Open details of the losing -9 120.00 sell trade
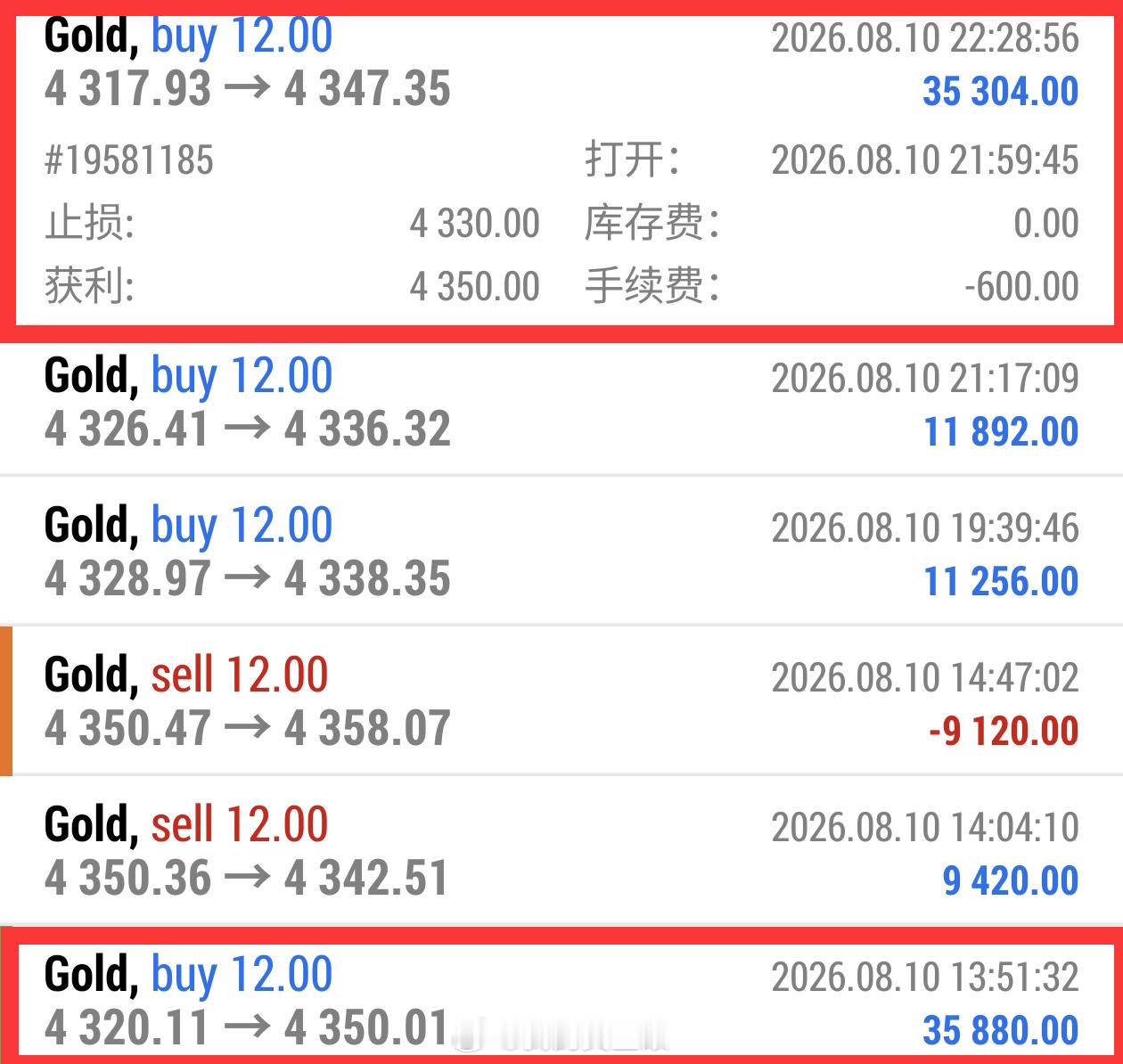The image size is (1123, 1064). click(x=561, y=701)
